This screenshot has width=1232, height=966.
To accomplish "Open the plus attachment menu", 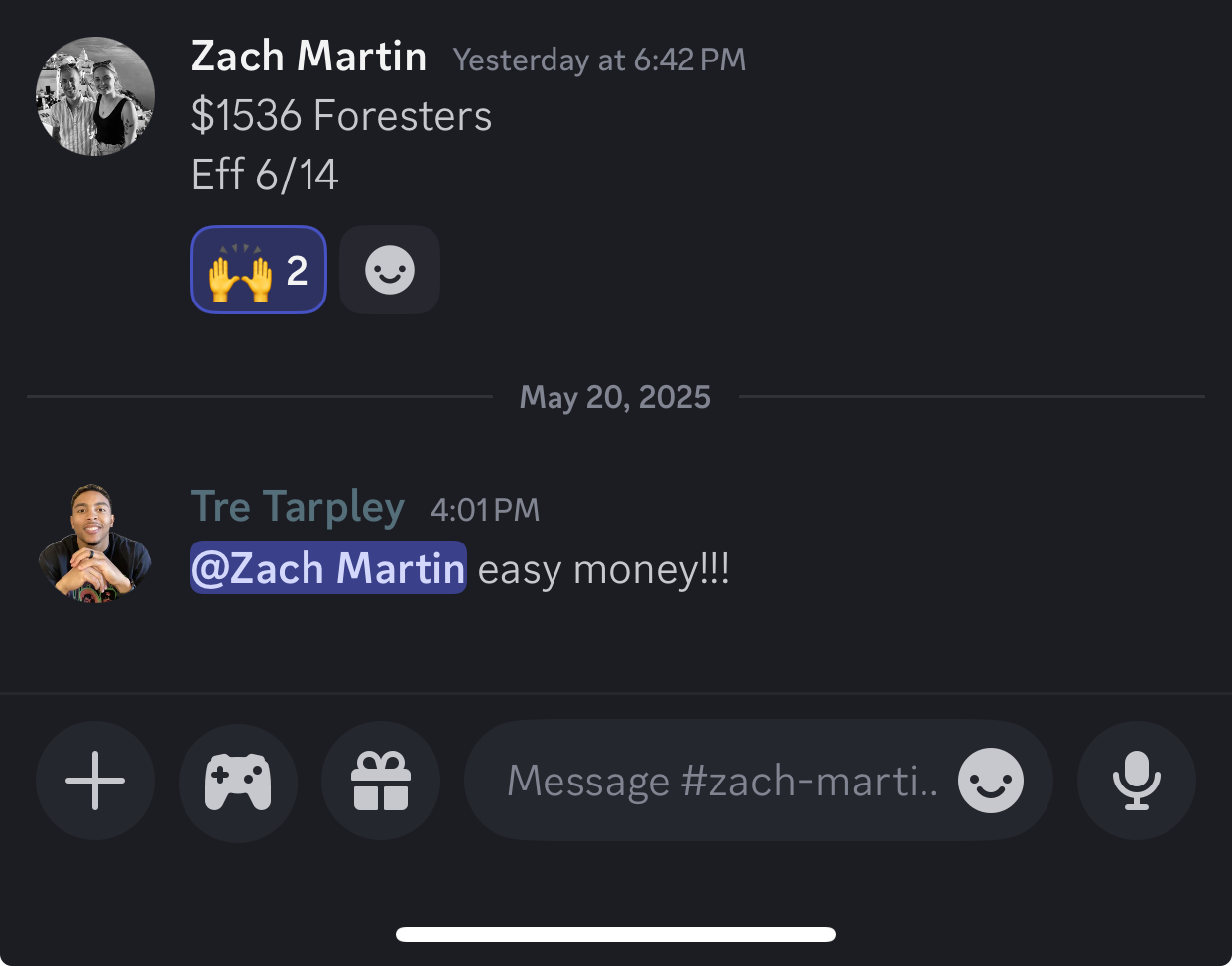I will 95,781.
